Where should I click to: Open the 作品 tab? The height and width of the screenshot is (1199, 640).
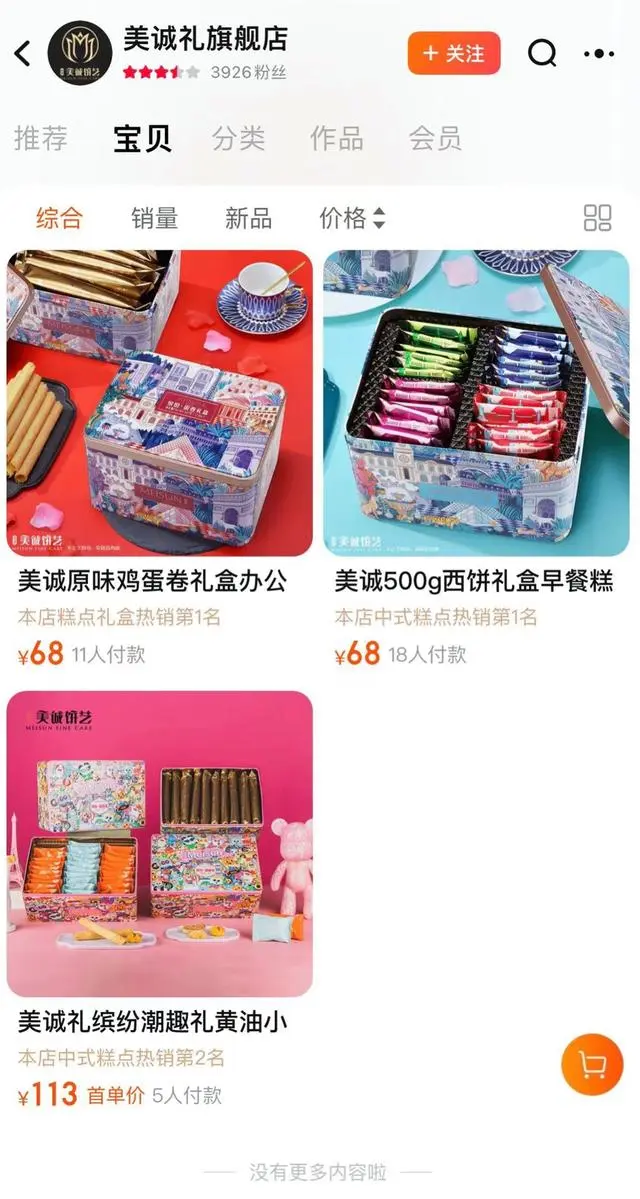tap(336, 139)
